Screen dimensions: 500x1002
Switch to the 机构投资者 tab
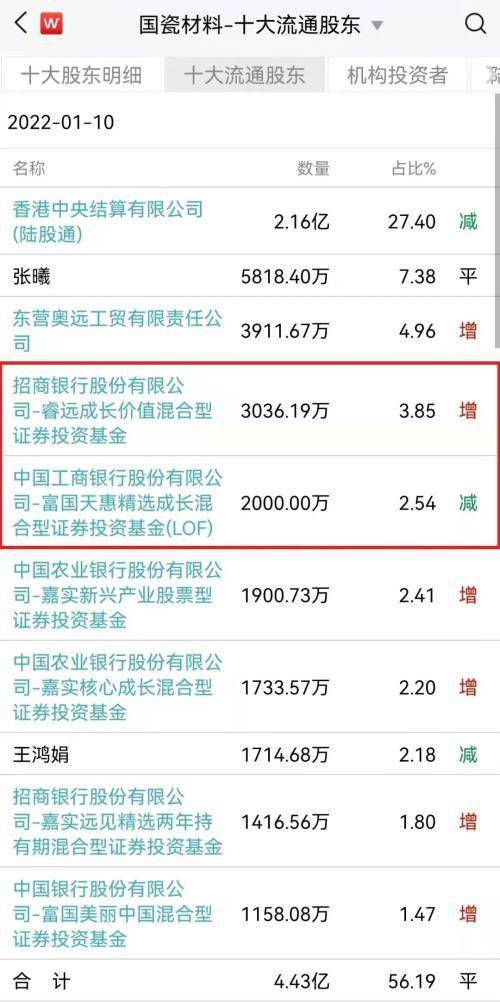(398, 75)
